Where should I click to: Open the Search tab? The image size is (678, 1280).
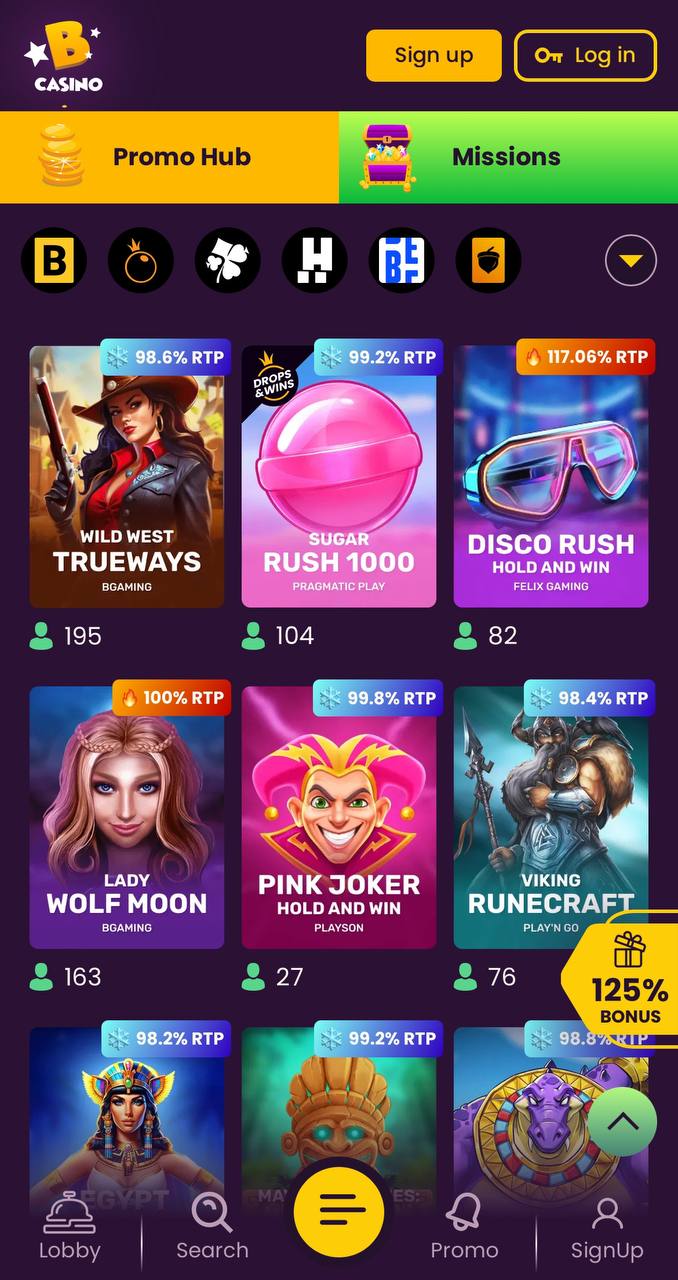212,1228
